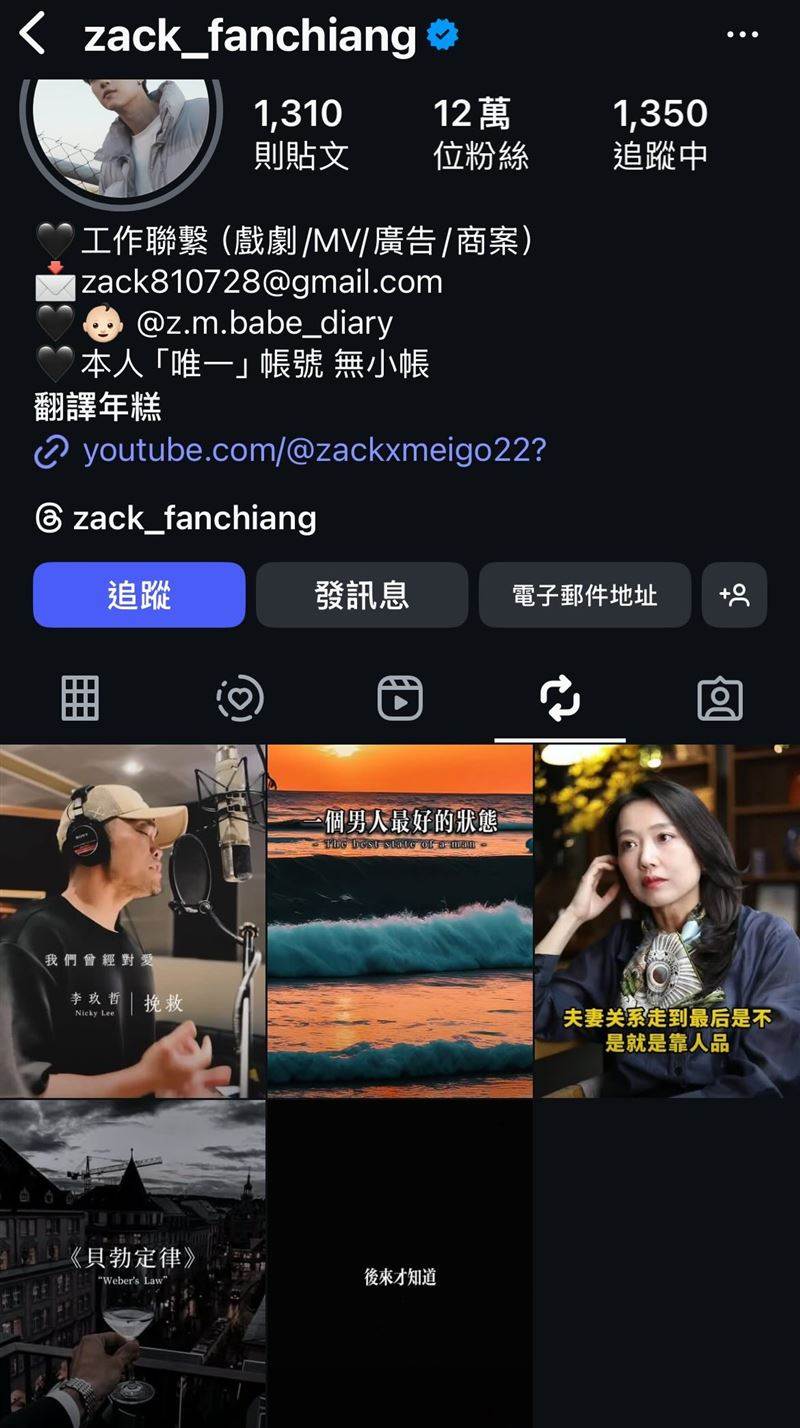This screenshot has width=800, height=1428.
Task: Open the 12萬 followers list
Action: click(x=480, y=133)
